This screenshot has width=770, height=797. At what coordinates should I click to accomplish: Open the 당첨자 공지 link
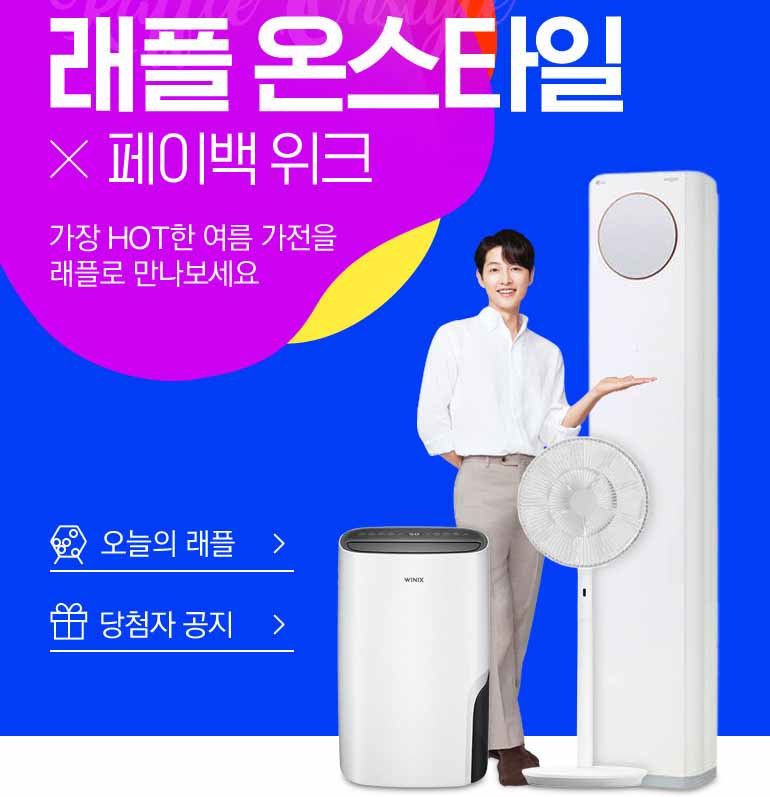(x=170, y=626)
